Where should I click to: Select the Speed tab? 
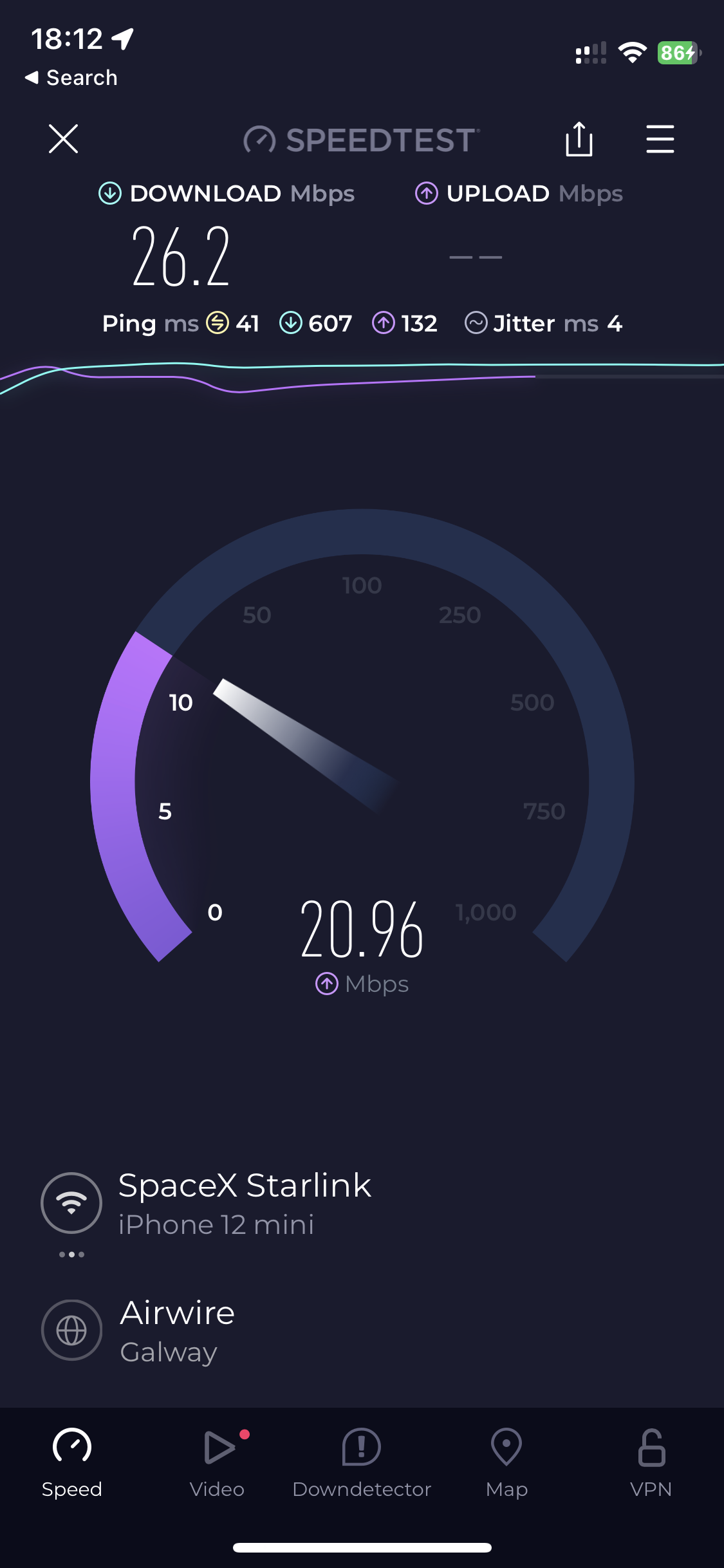point(72,1462)
